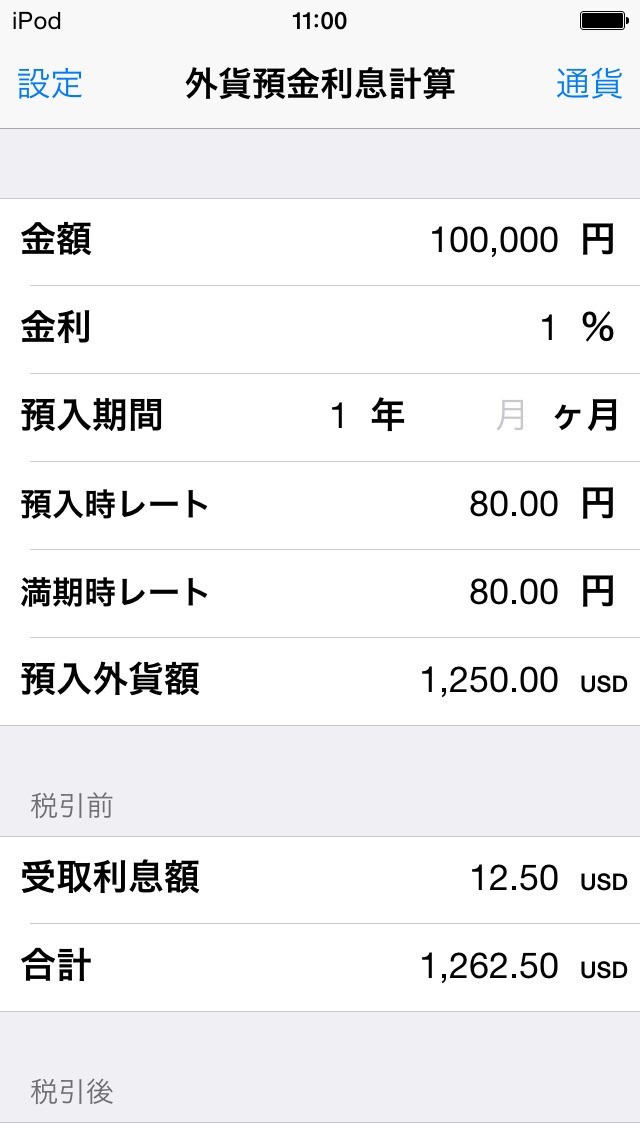The width and height of the screenshot is (640, 1136).
Task: Edit the 満期時レート rate field
Action: (514, 592)
